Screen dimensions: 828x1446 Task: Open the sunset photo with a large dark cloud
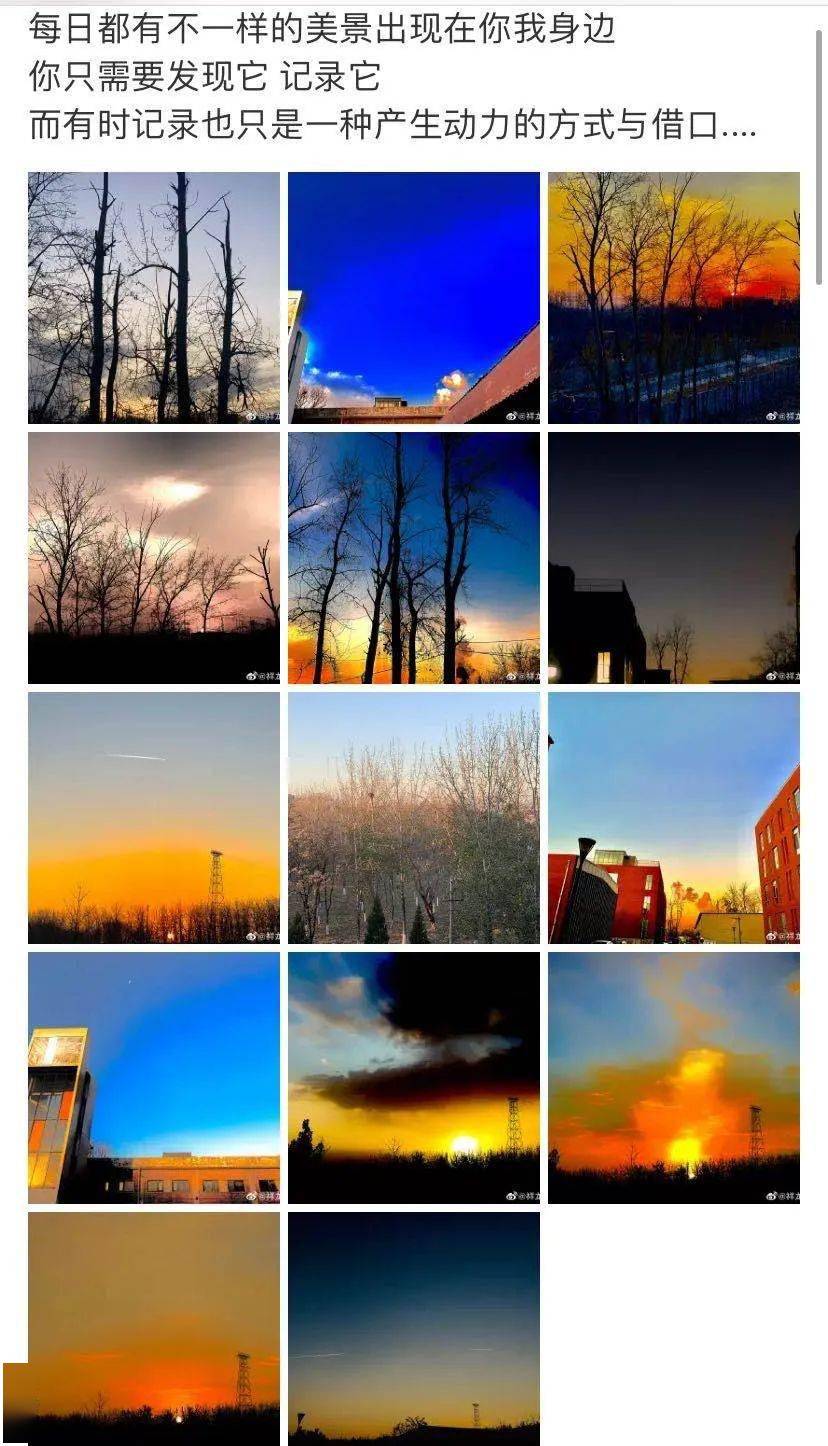413,1077
